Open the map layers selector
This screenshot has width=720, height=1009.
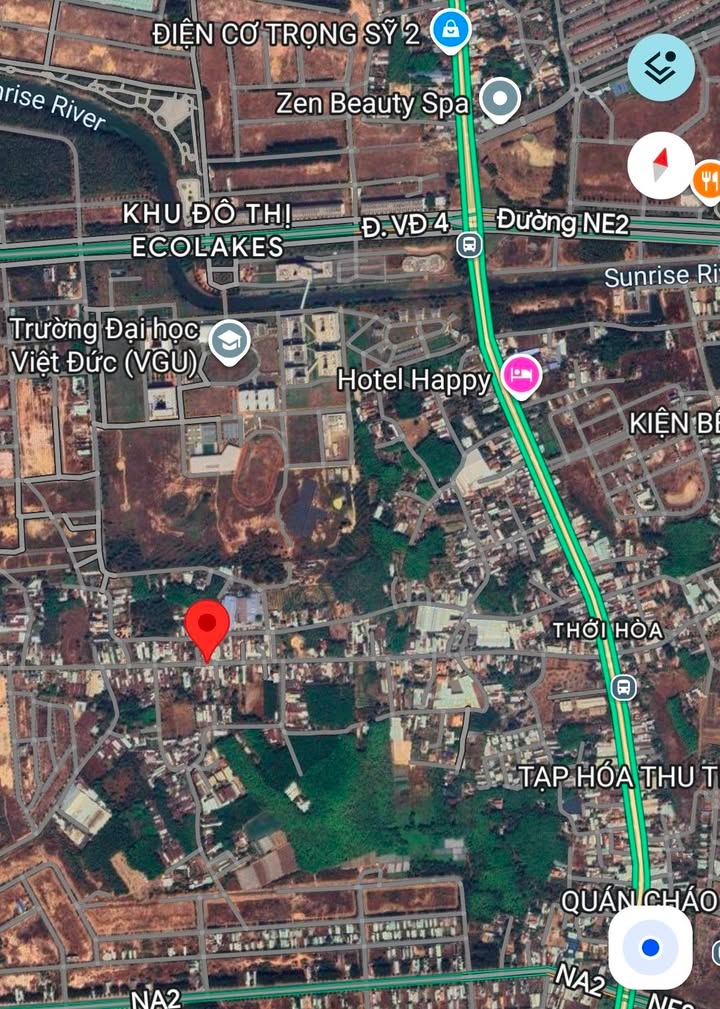pyautogui.click(x=661, y=67)
